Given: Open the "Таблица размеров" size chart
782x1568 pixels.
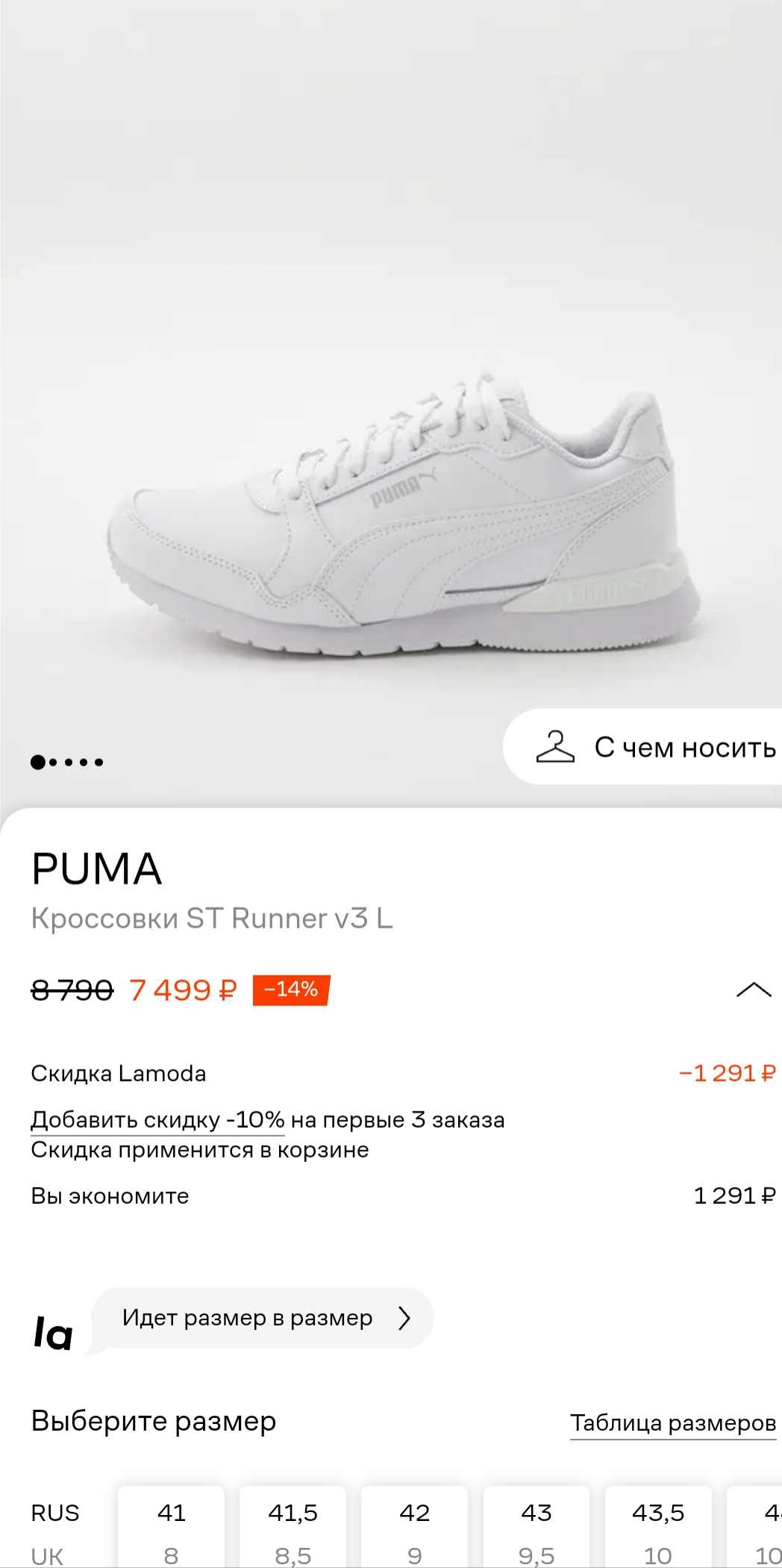Looking at the screenshot, I should point(672,1422).
